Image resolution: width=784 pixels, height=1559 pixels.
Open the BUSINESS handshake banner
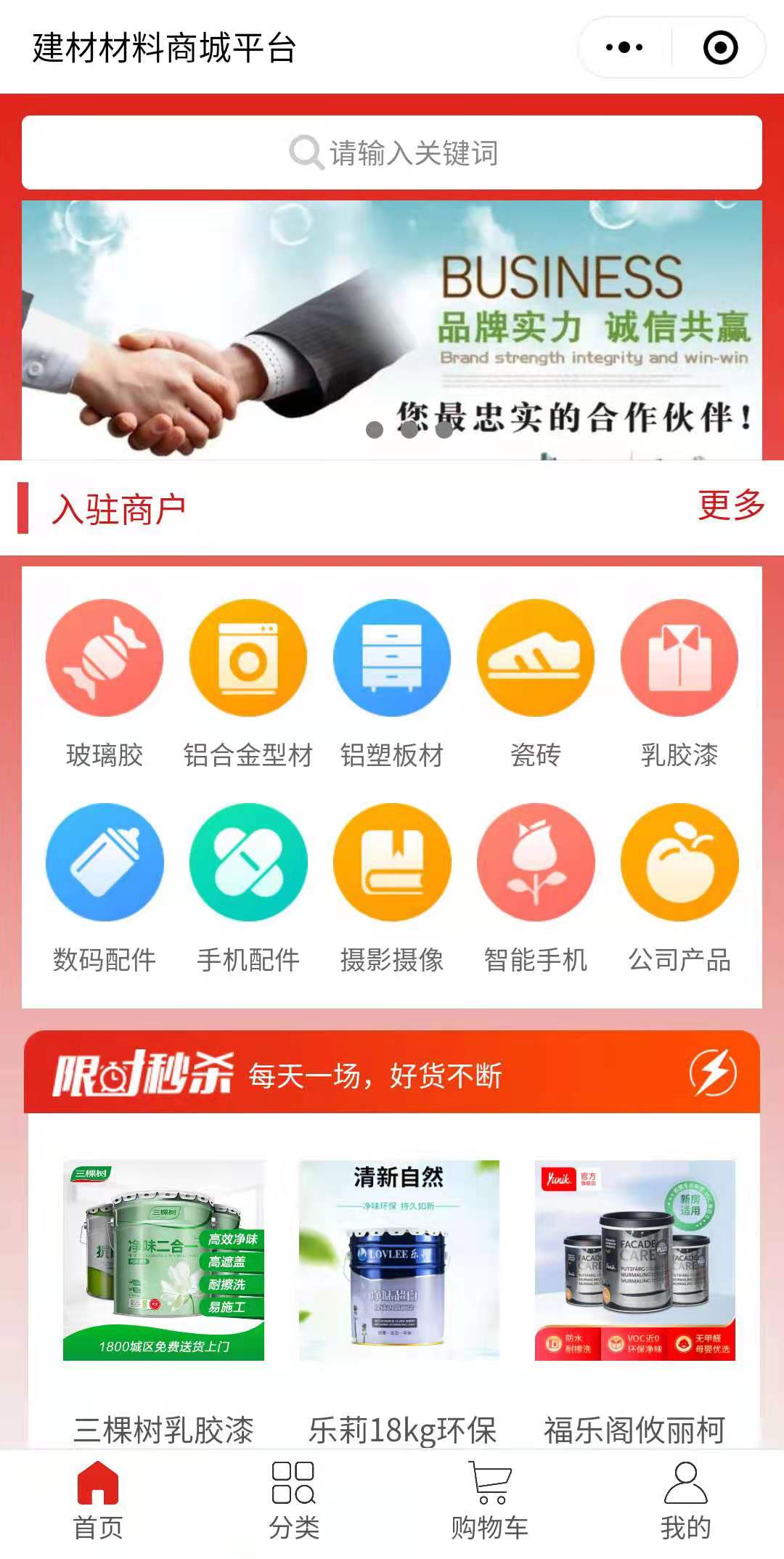392,330
